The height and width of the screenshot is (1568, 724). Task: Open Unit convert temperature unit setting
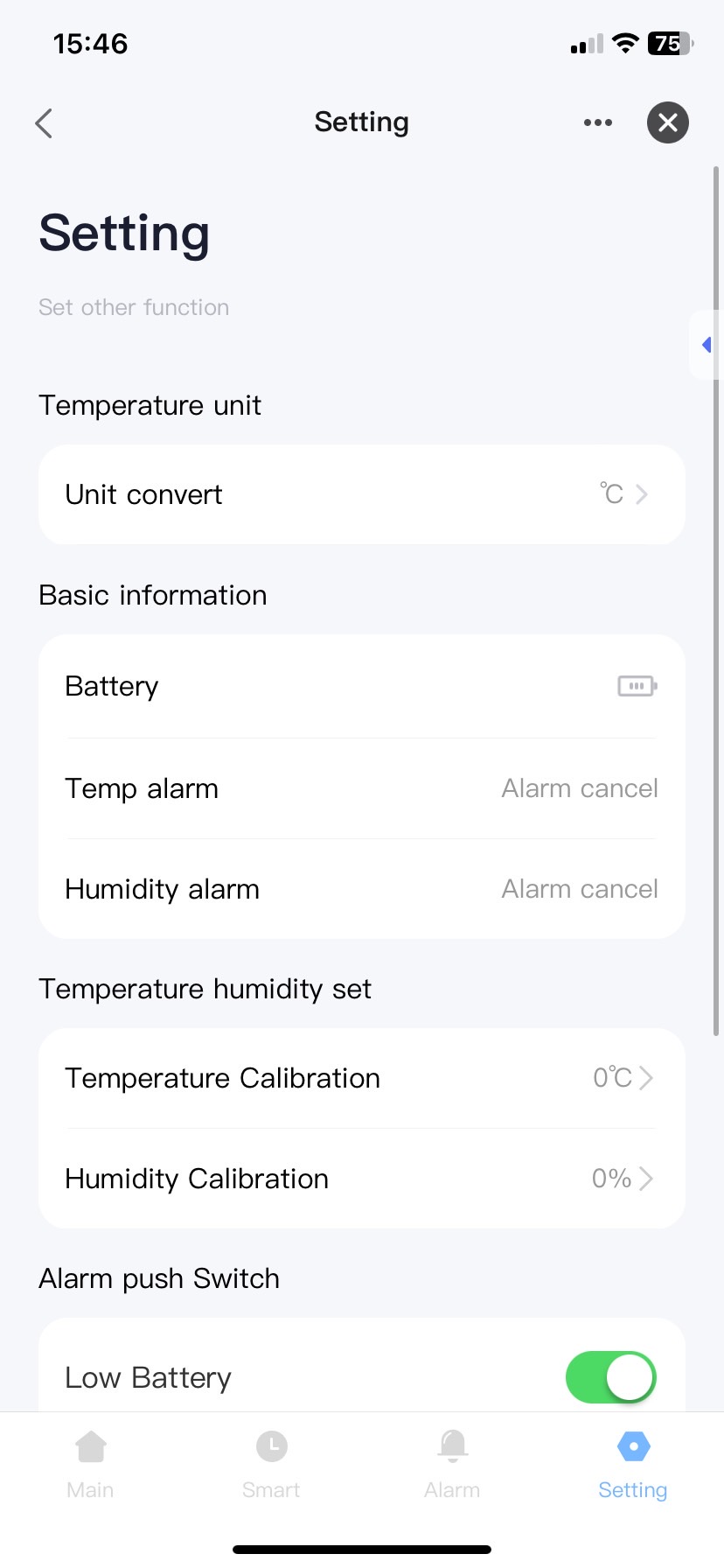click(361, 494)
